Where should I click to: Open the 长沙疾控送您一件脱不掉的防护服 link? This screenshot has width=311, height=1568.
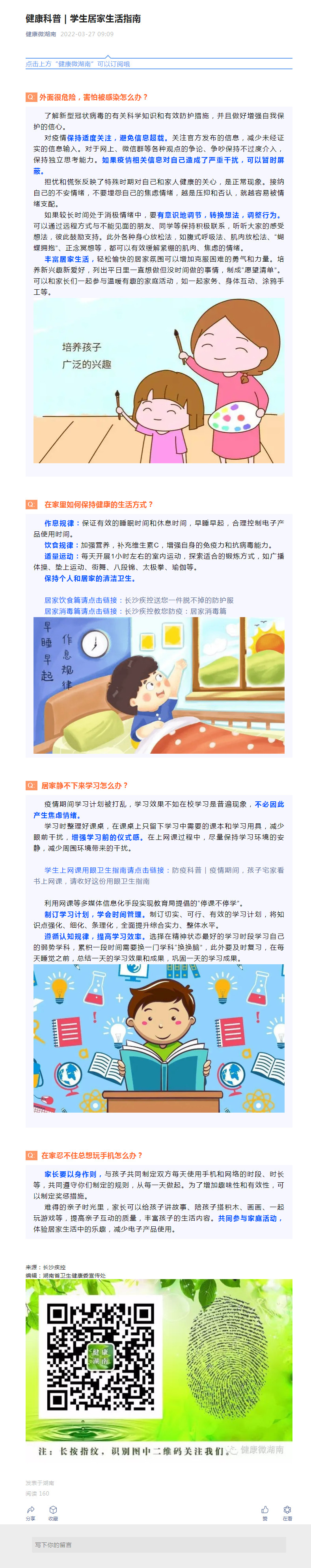click(179, 599)
